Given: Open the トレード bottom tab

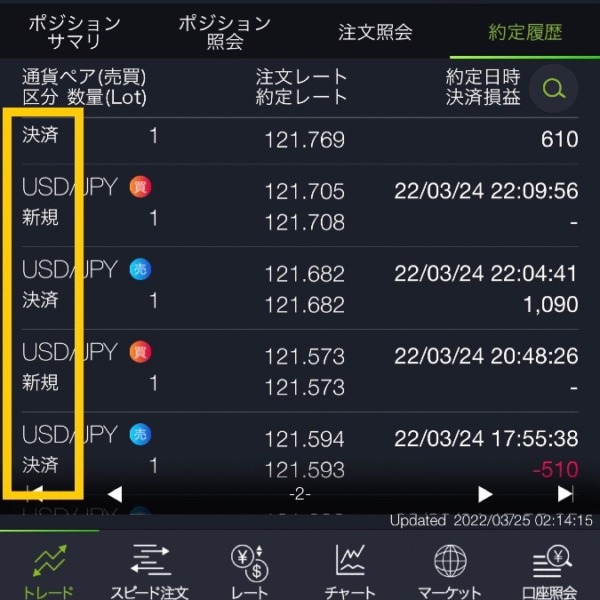Looking at the screenshot, I should pyautogui.click(x=49, y=570).
